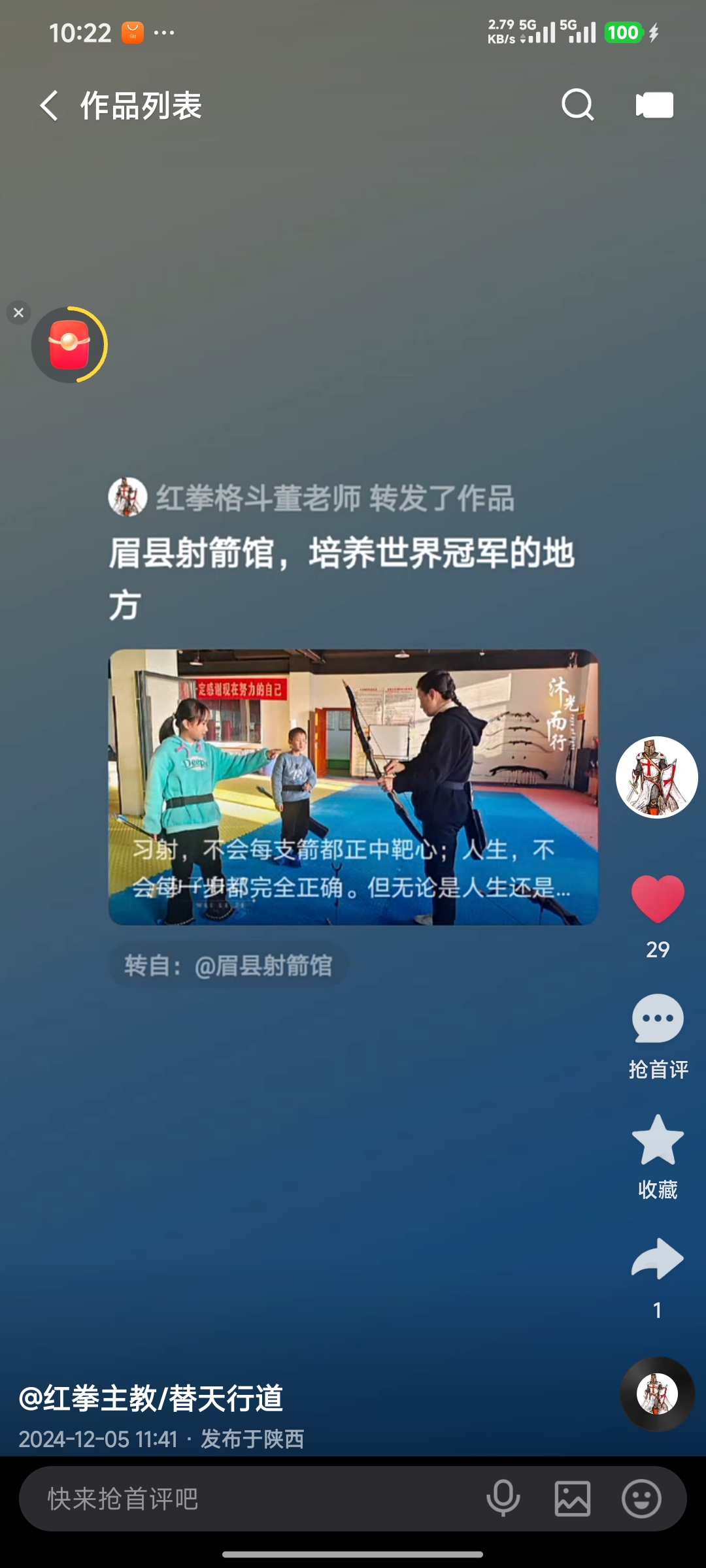Open the reposted archery video thumbnail

click(x=353, y=787)
